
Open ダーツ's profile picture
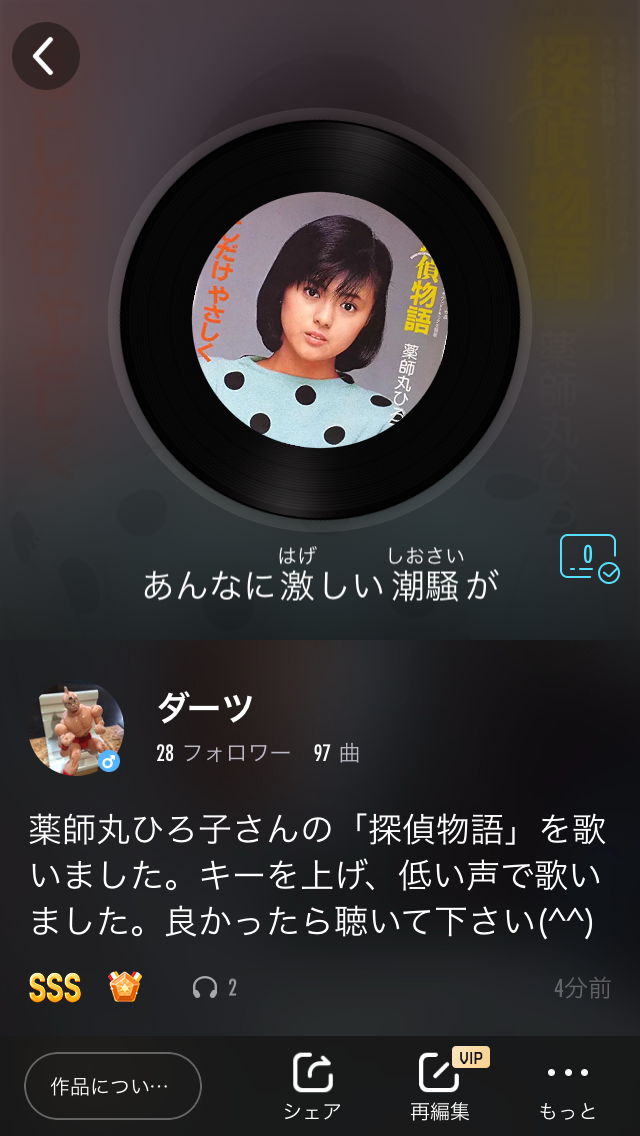pos(78,730)
